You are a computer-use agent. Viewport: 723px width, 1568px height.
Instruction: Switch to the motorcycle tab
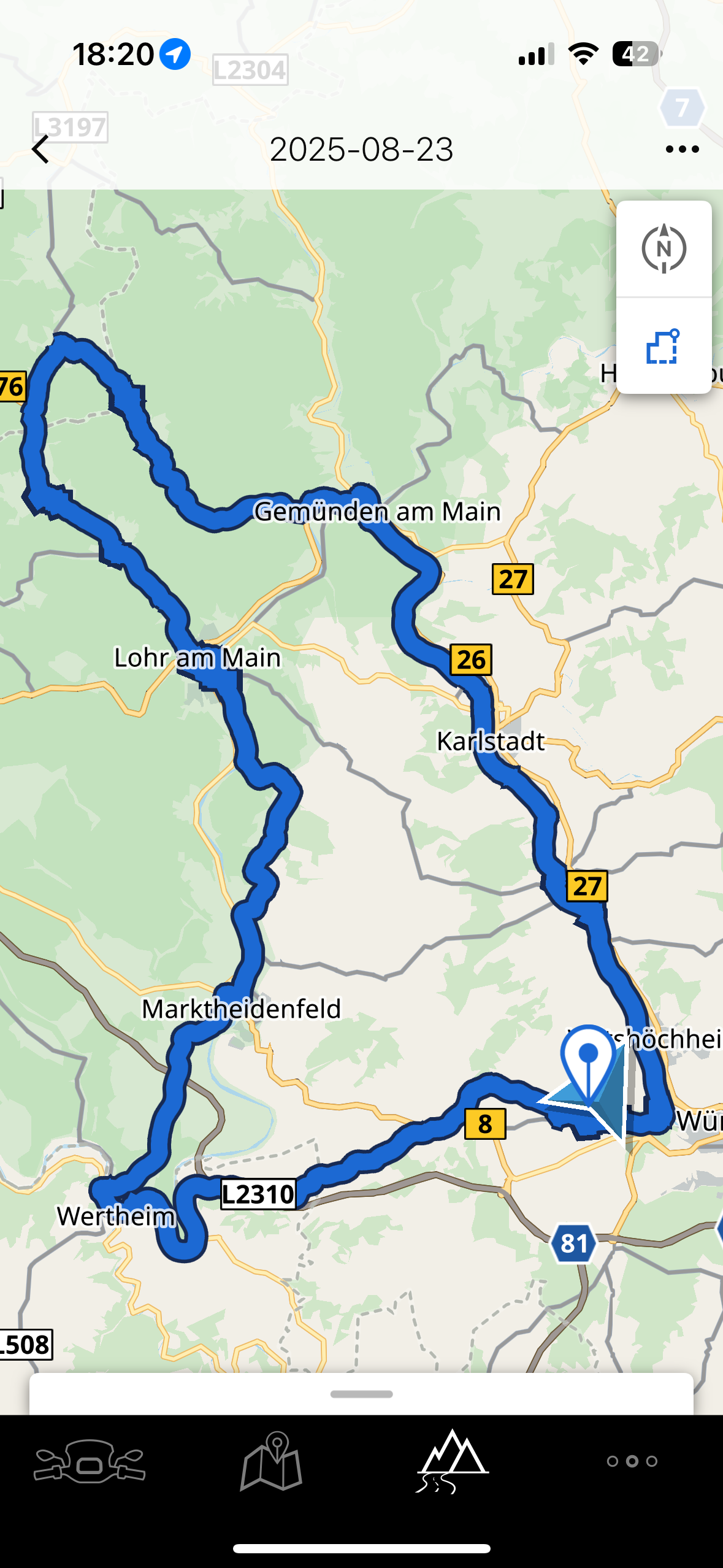90,1461
